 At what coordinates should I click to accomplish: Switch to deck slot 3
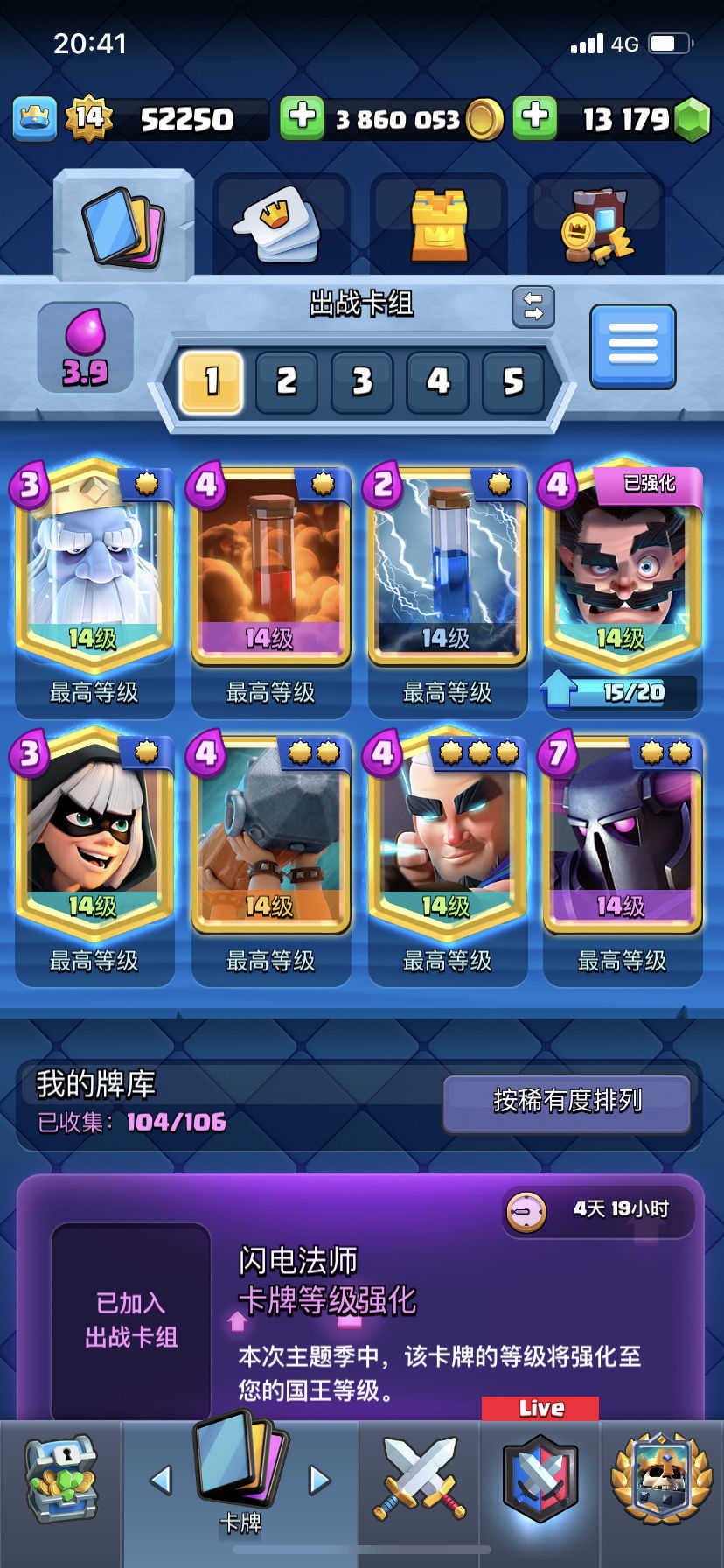point(362,381)
